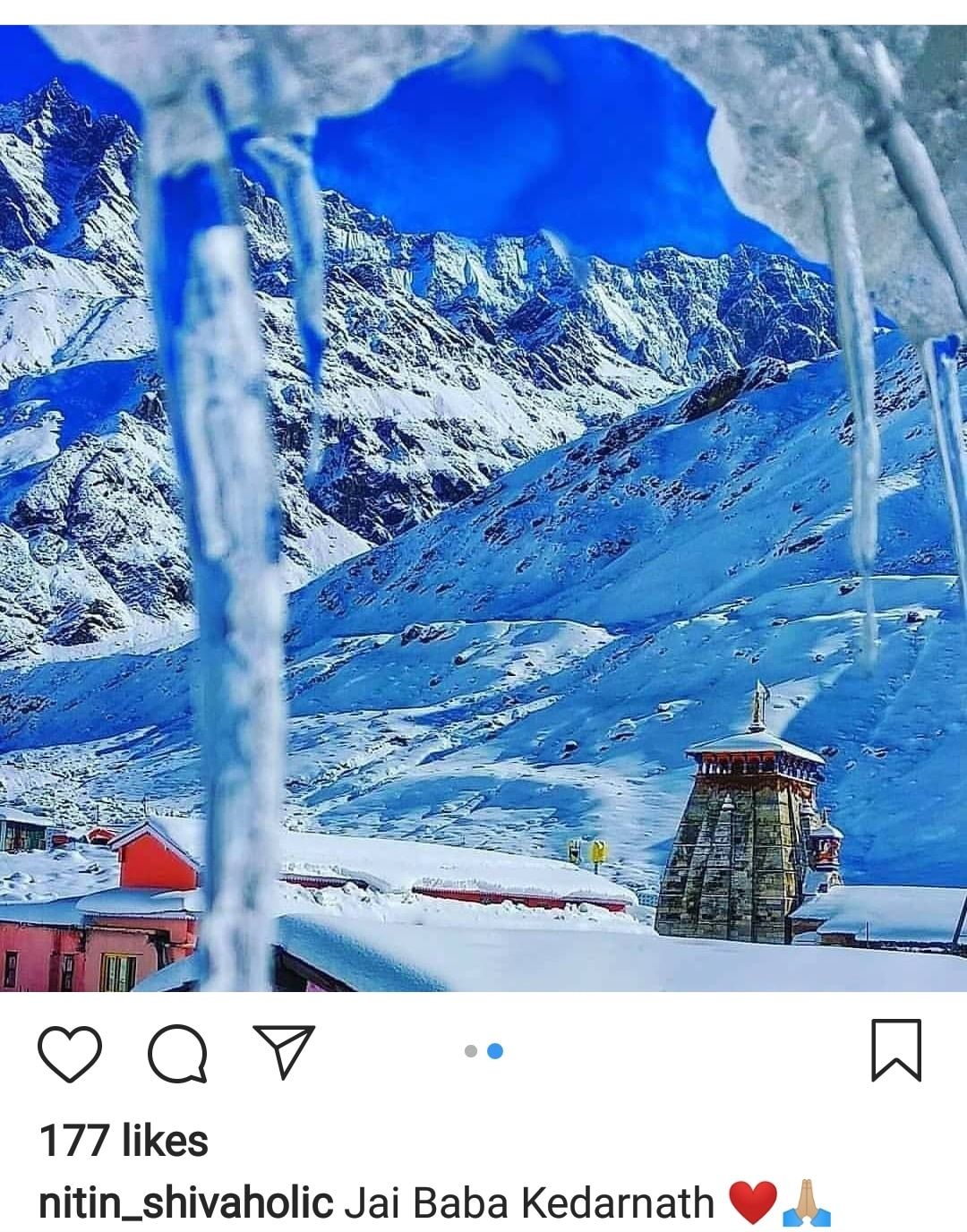Viewport: 967px width, 1232px height.
Task: Open the nitin_shivaholic profile
Action: point(185,1202)
